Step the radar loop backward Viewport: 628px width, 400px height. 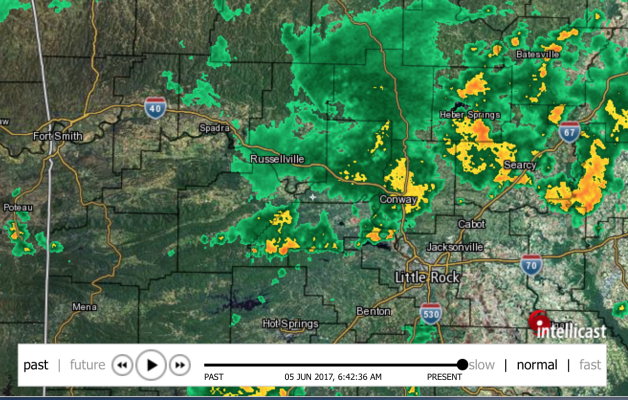click(121, 365)
